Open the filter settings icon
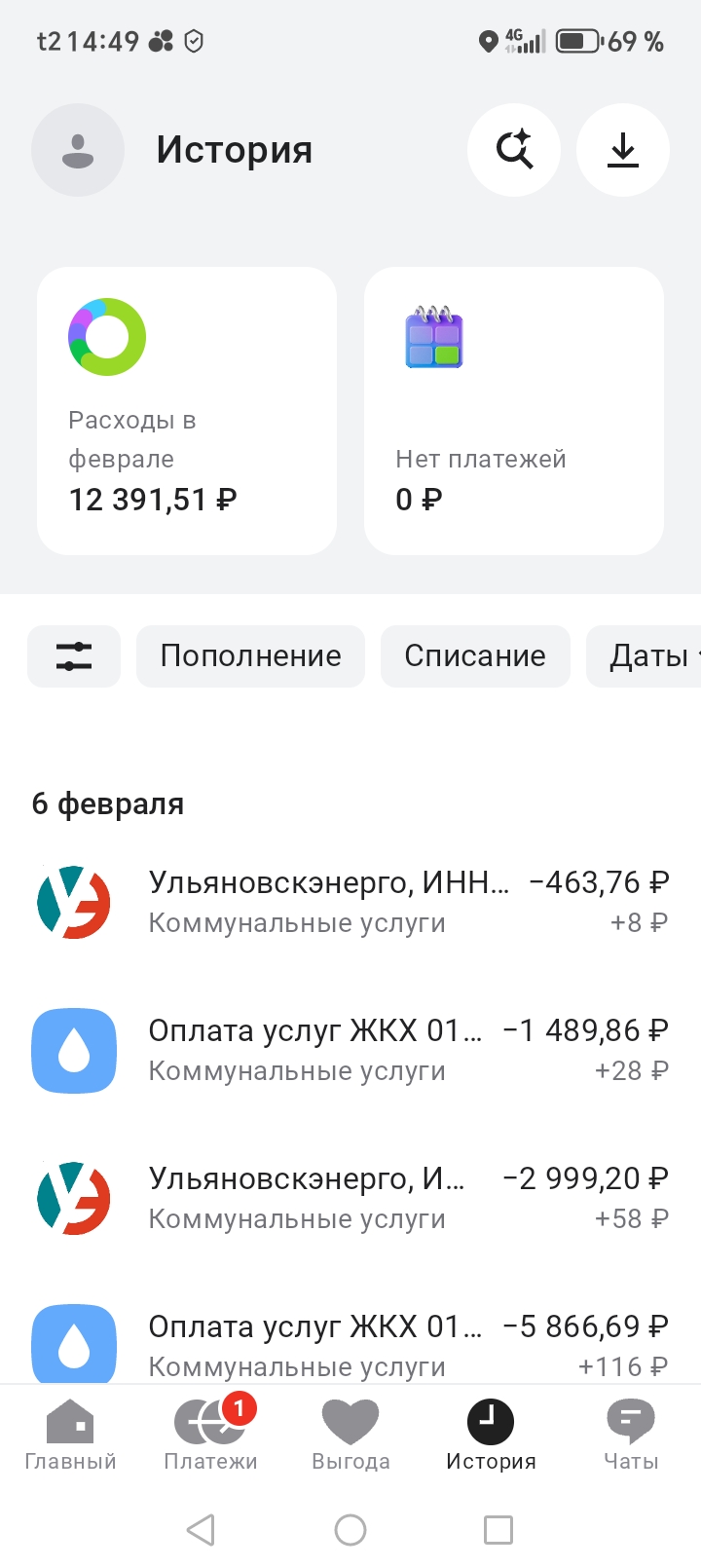The image size is (701, 1568). pos(74,656)
